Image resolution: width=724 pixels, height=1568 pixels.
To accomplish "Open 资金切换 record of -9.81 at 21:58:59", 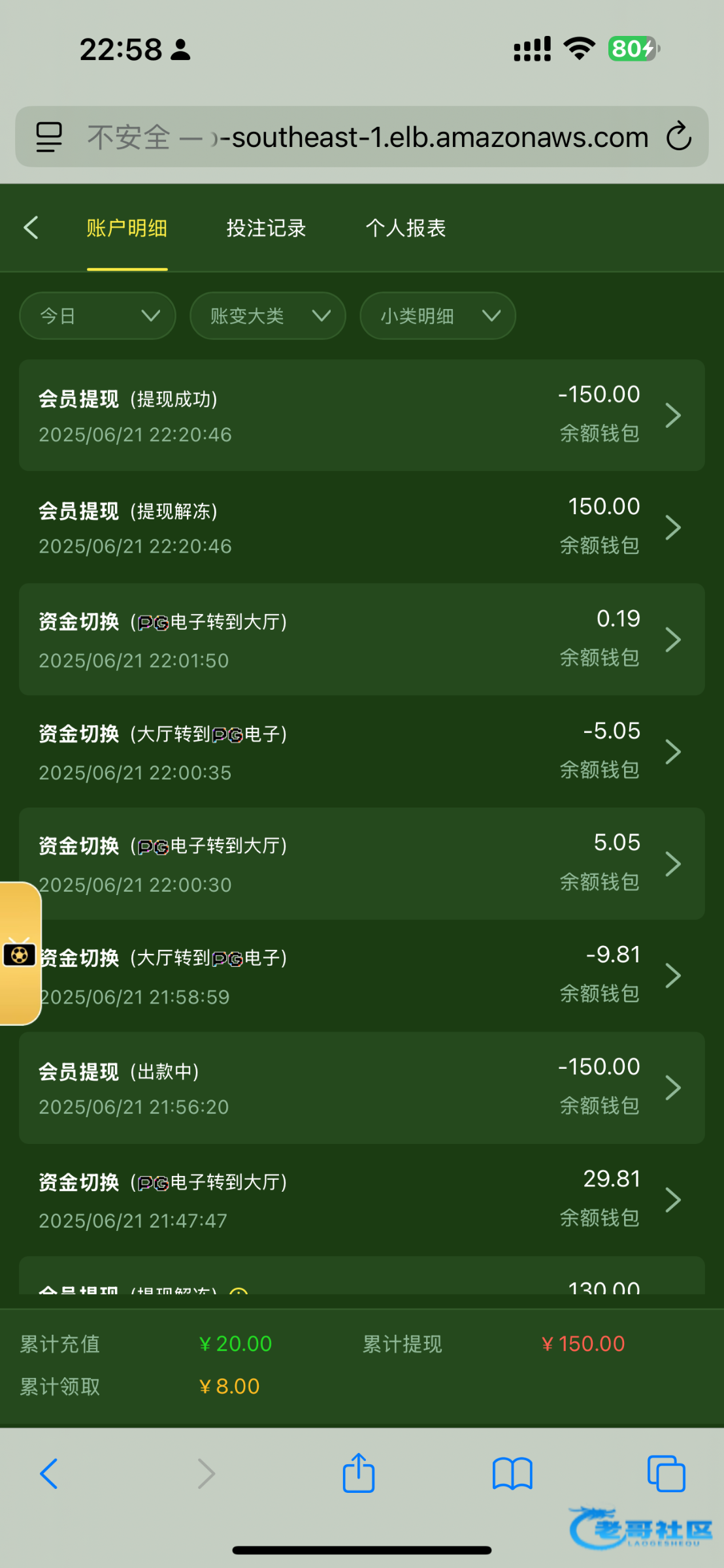I will click(361, 975).
